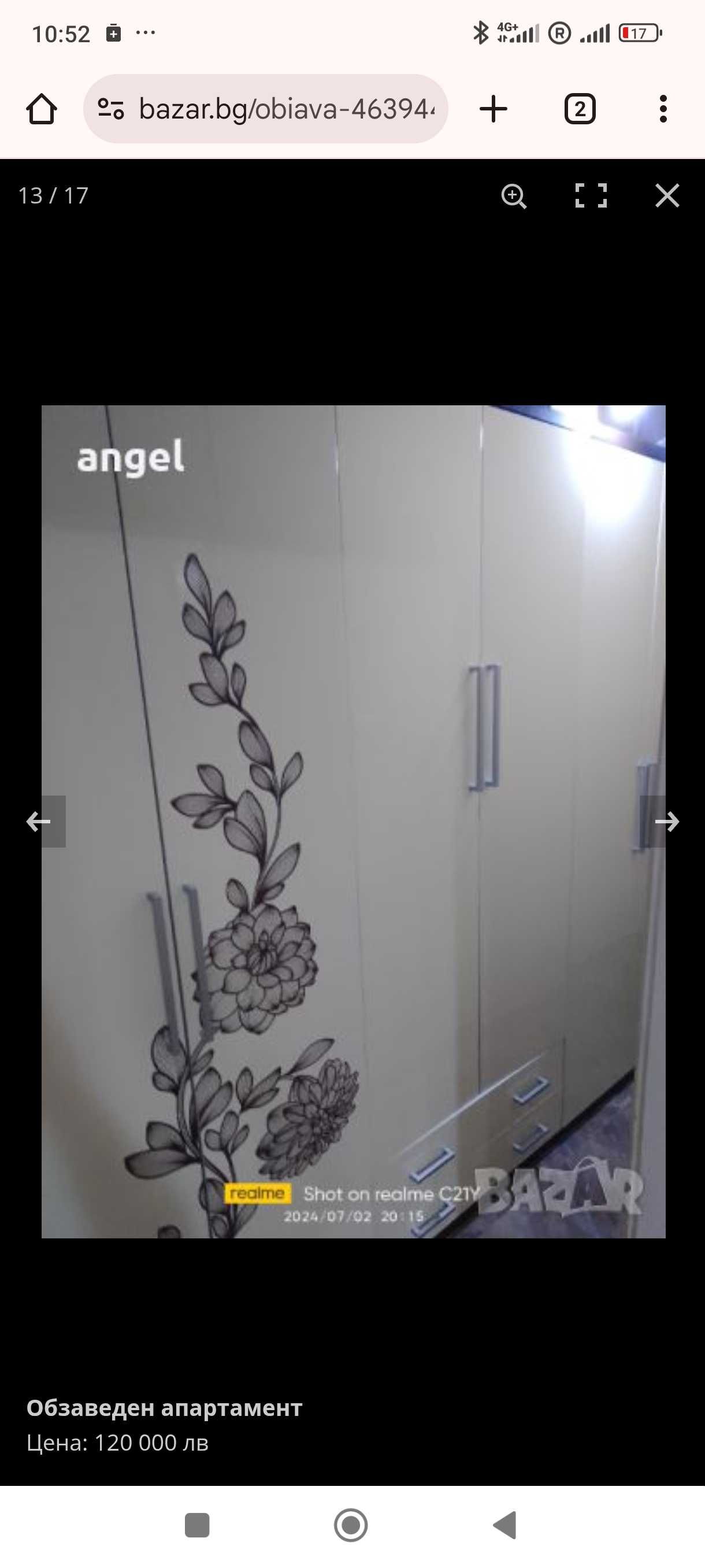This screenshot has height=1568, width=705.
Task: Open the browser overflow menu
Action: (663, 109)
